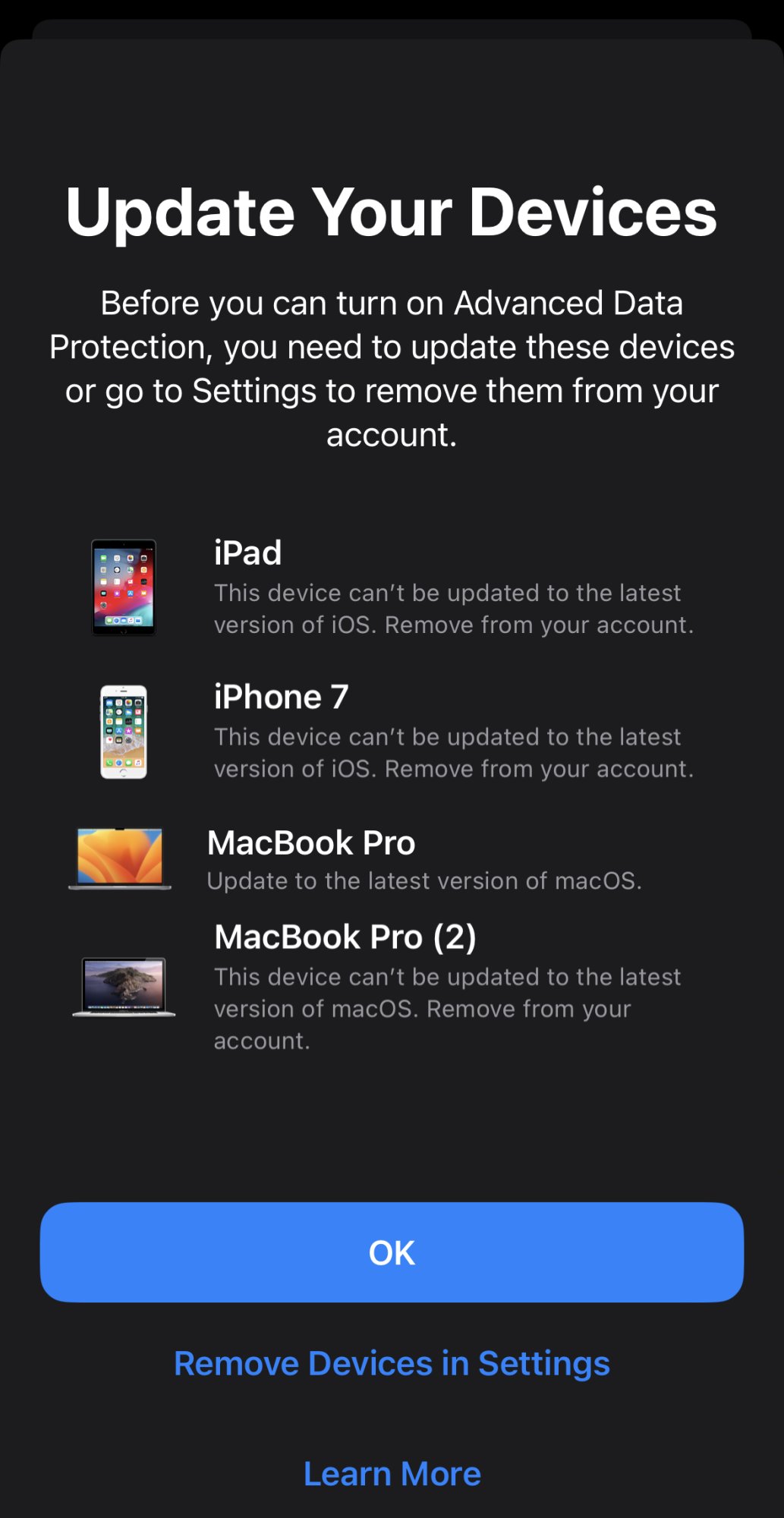
Task: Open Remove Devices in Settings
Action: click(x=392, y=1364)
